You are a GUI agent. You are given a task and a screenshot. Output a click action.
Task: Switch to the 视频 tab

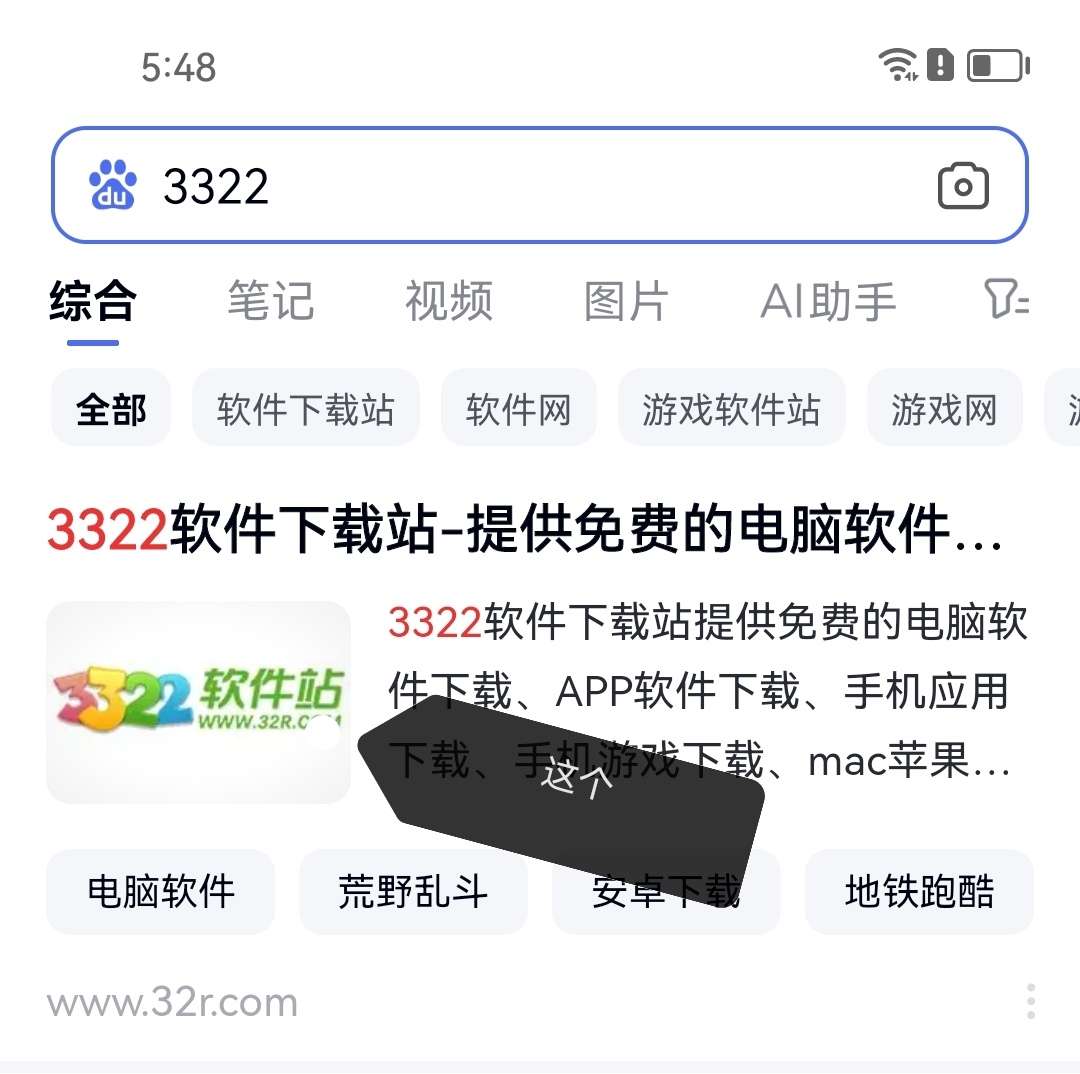(x=448, y=301)
